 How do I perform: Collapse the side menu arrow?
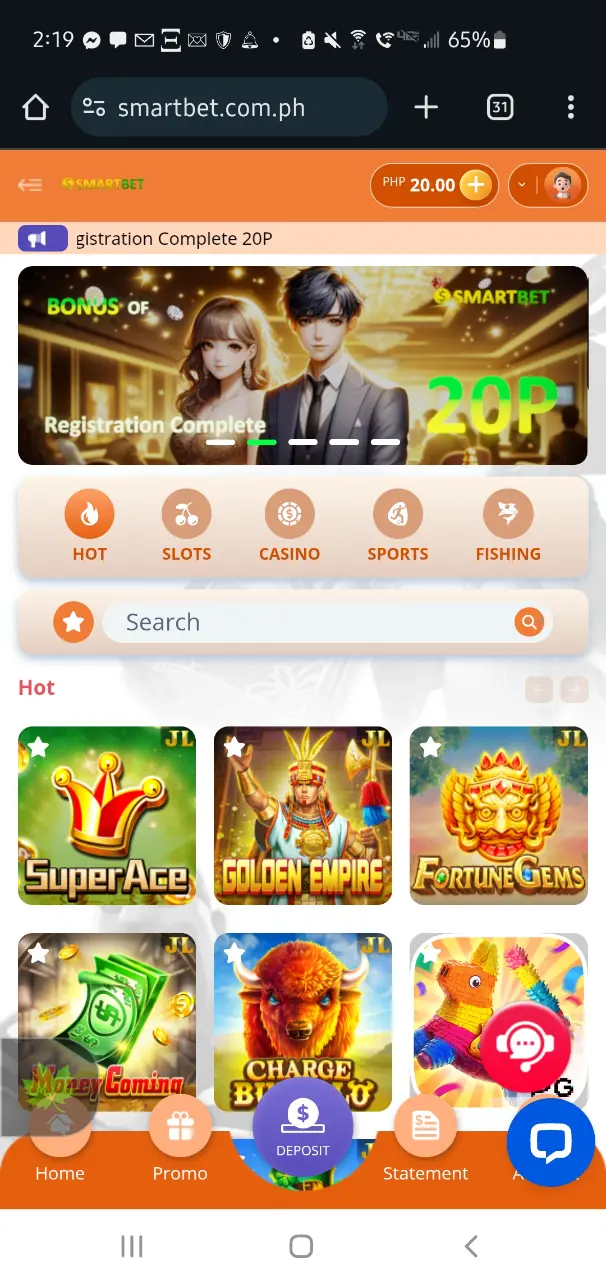[30, 184]
